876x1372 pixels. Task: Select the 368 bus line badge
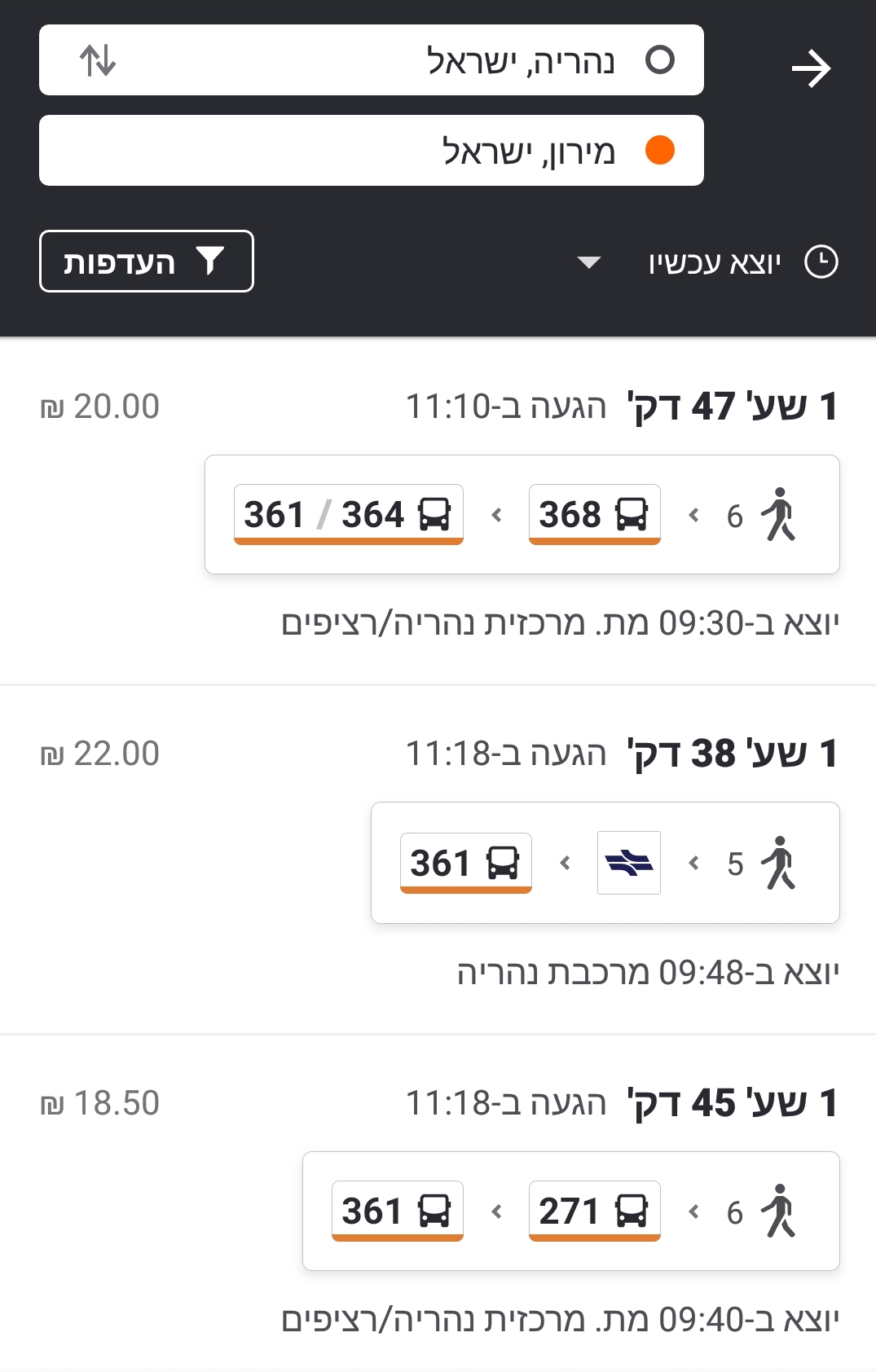point(594,514)
